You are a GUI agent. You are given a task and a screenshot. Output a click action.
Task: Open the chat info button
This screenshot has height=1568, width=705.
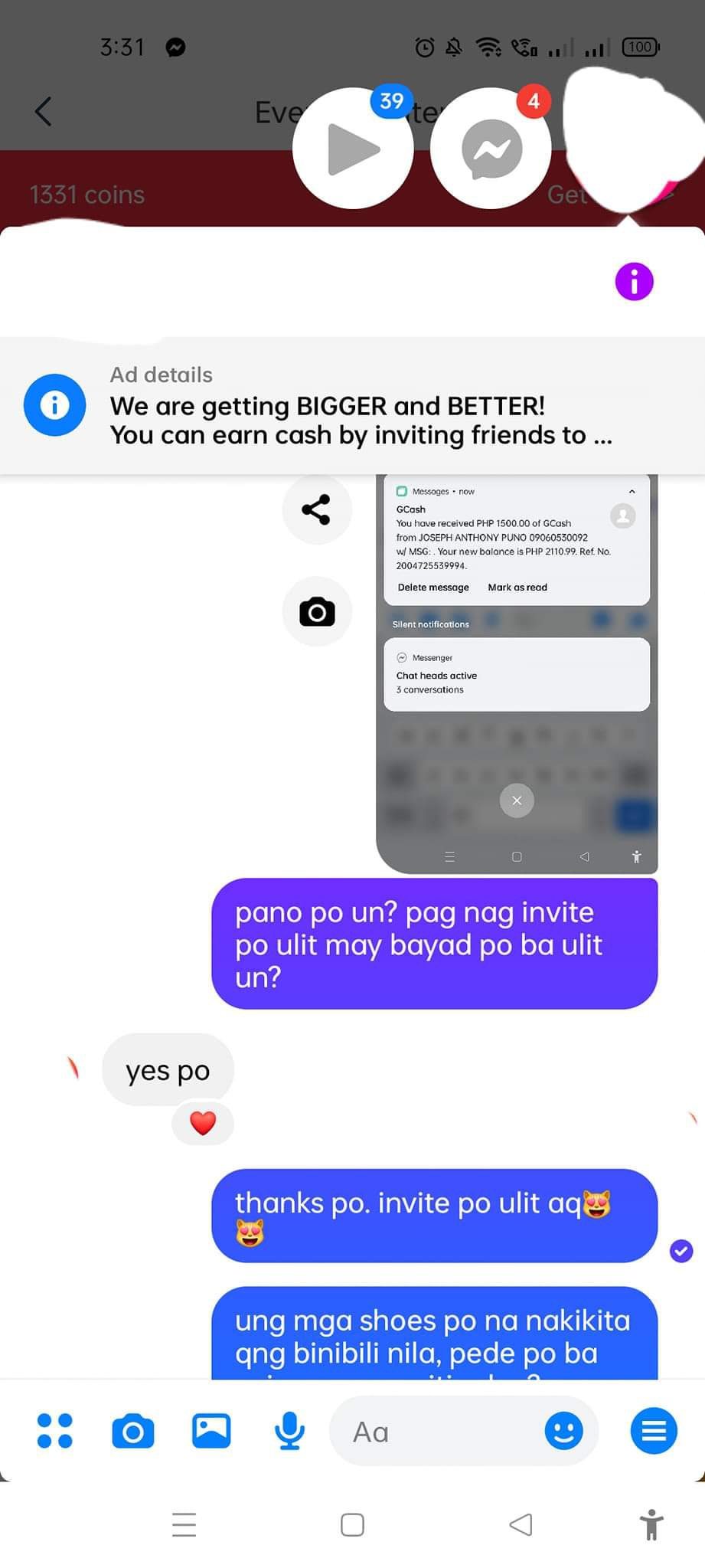[634, 282]
